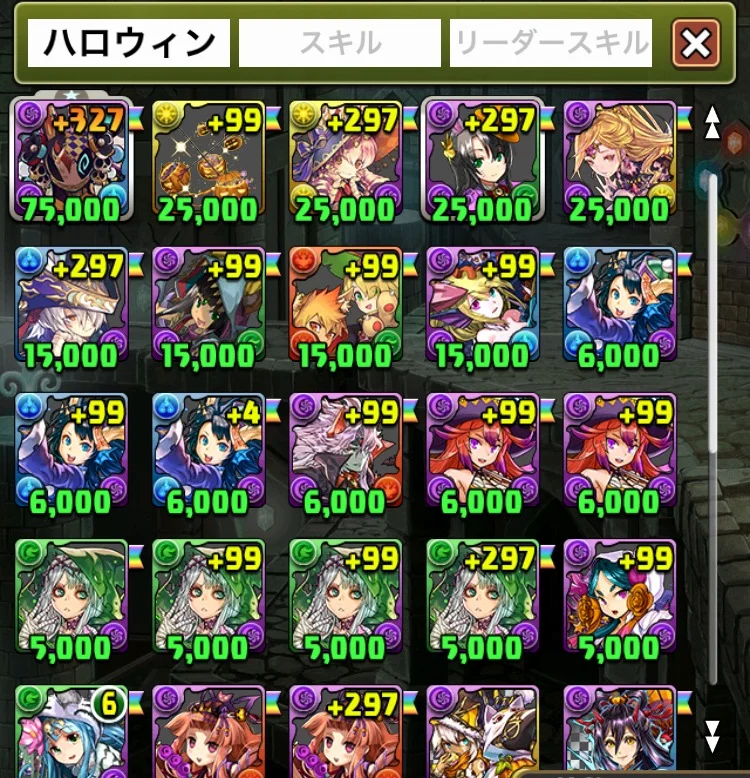
Task: Tap the ハロウィン name search field
Action: tap(129, 44)
